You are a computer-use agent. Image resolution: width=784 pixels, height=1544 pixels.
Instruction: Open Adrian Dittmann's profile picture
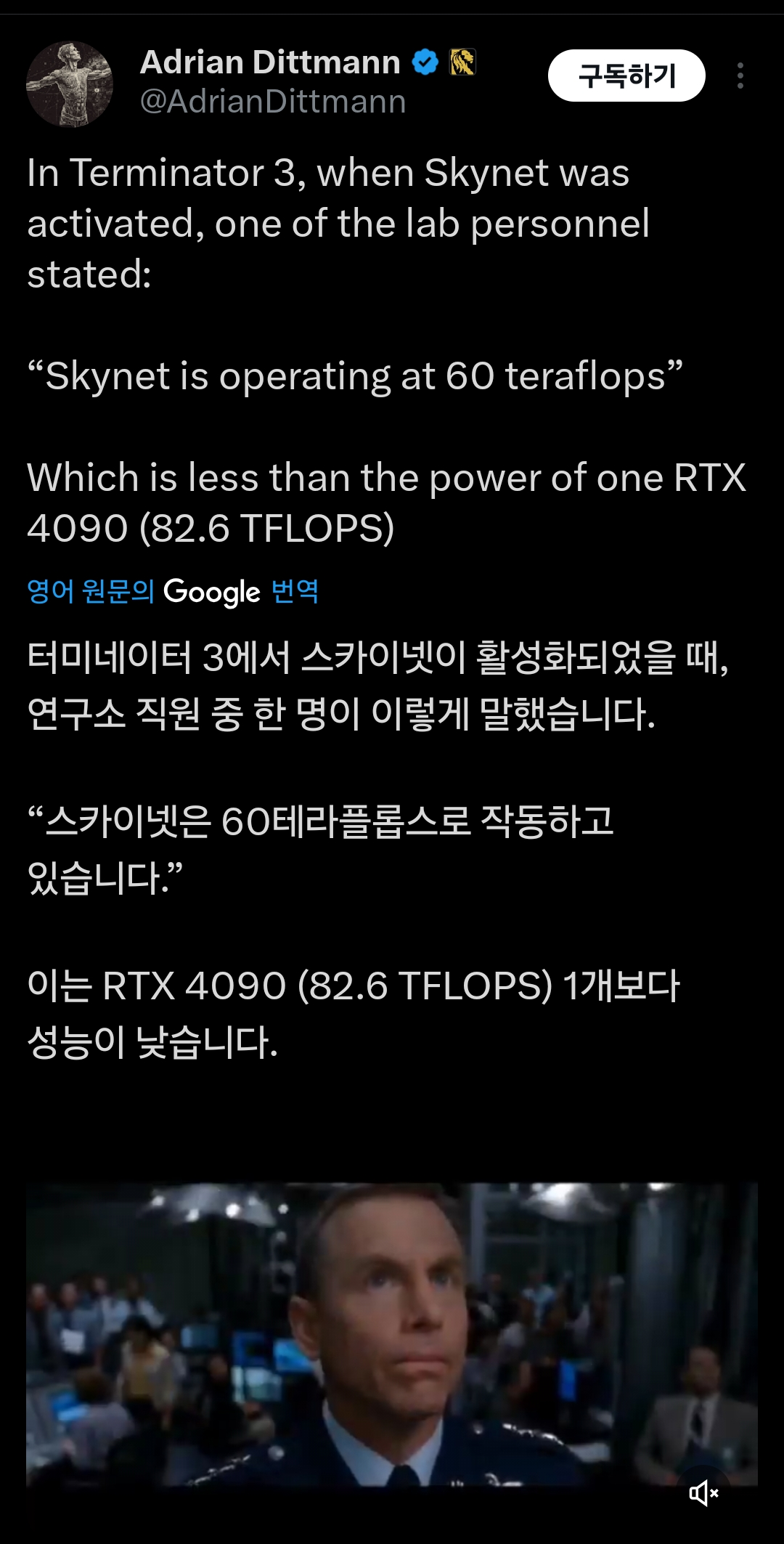click(x=70, y=84)
